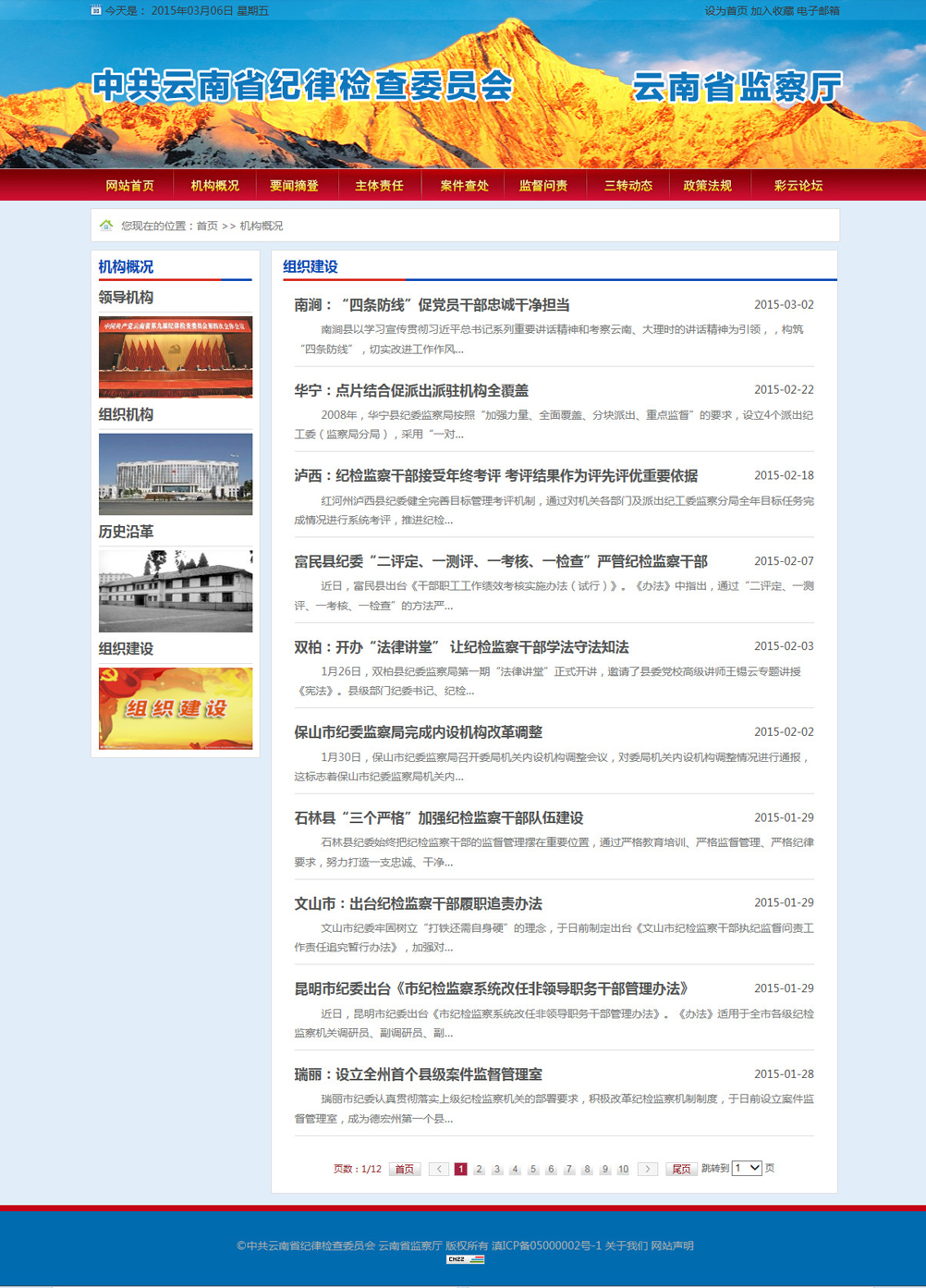Screen dimensions: 926x1288
Task: Go to the 案件查处 section
Action: point(464,186)
